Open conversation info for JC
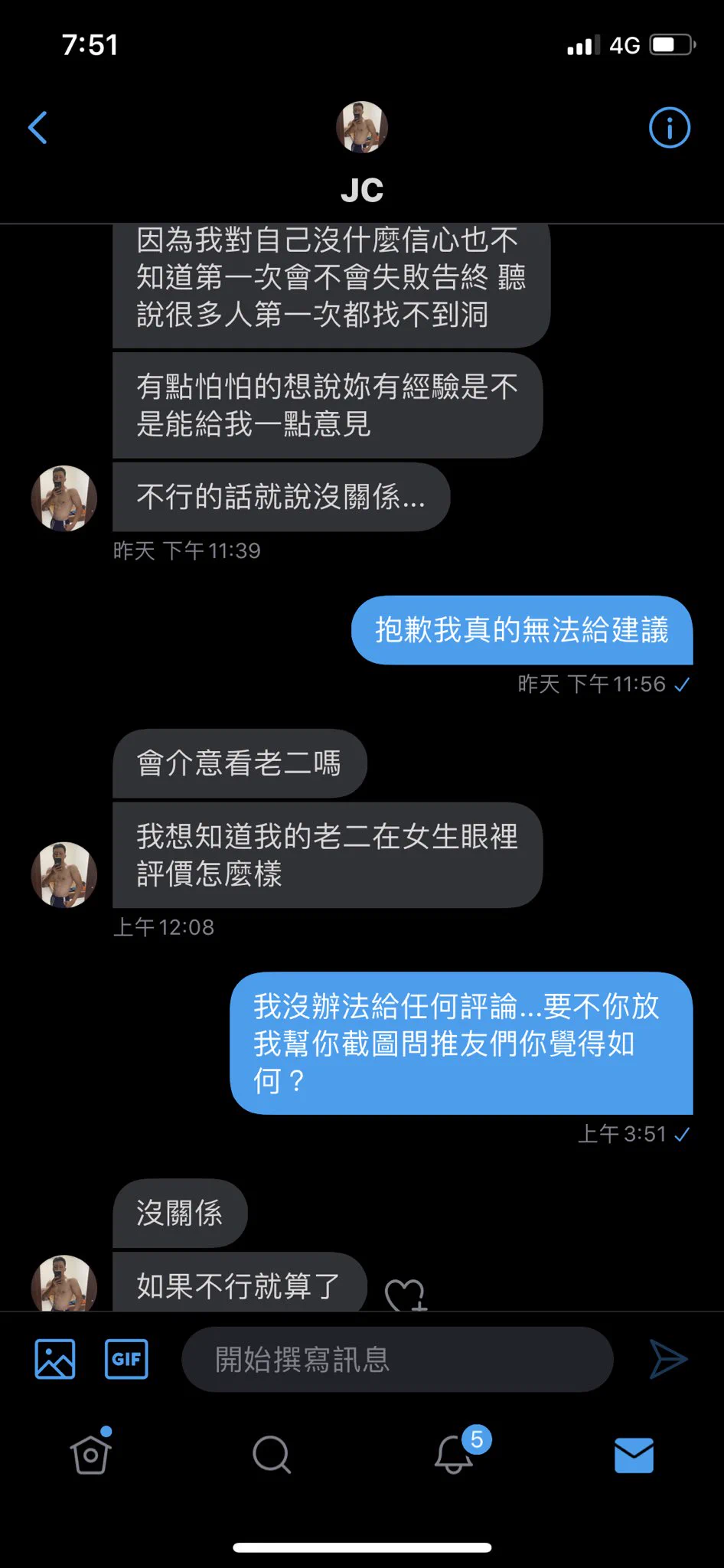Screen dimensions: 724x1568 (669, 128)
